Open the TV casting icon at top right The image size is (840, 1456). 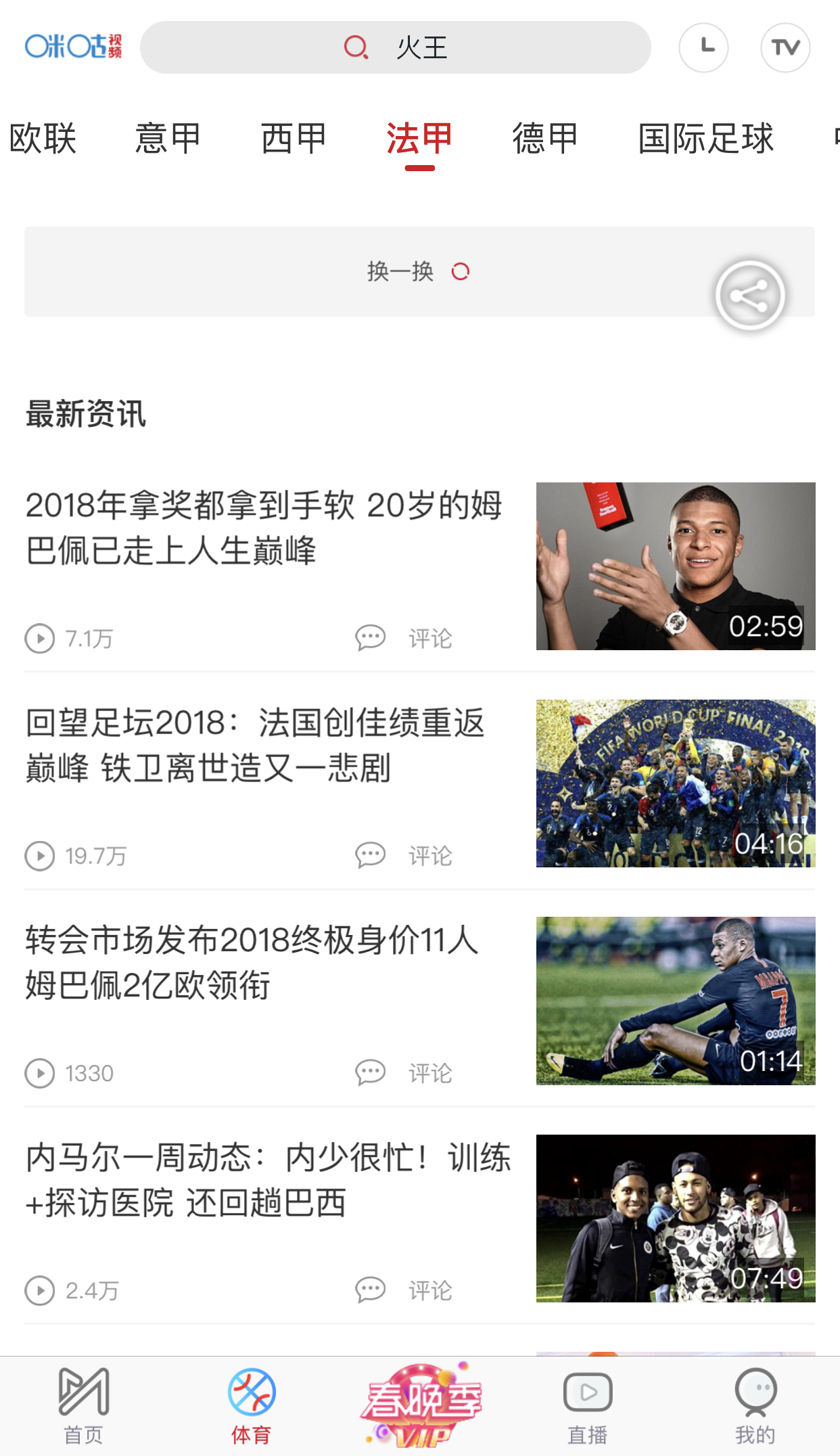tap(783, 47)
